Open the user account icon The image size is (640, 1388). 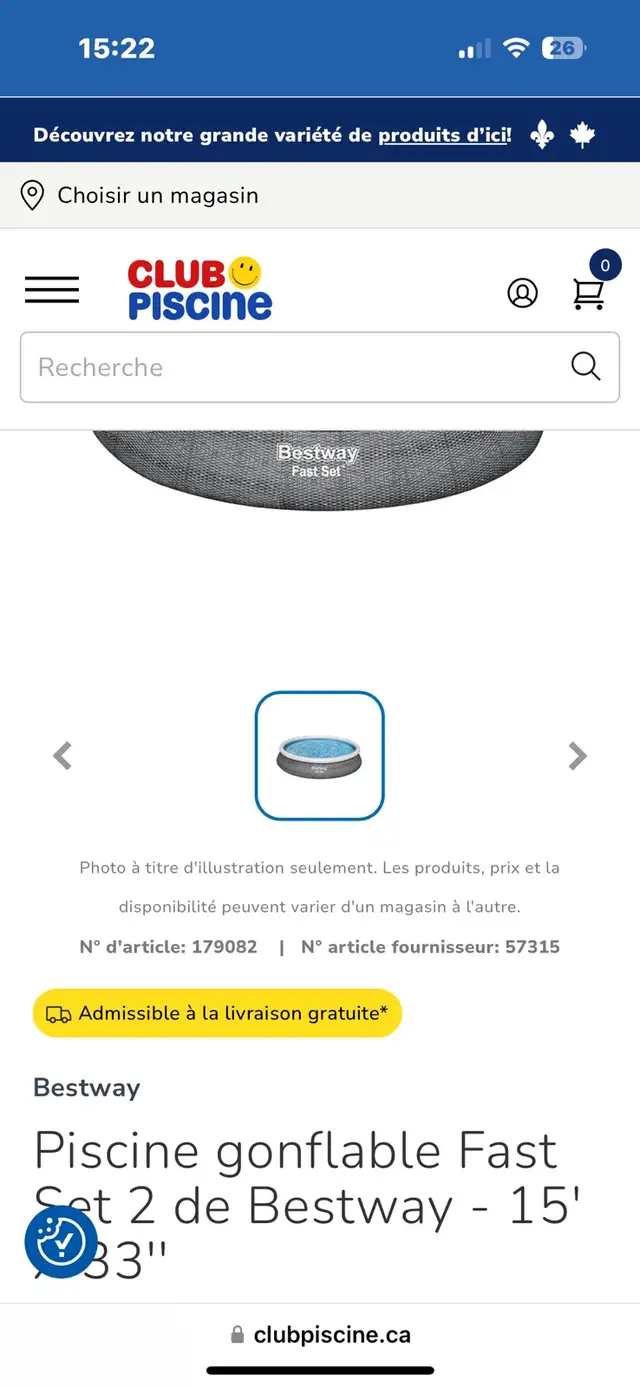click(522, 292)
